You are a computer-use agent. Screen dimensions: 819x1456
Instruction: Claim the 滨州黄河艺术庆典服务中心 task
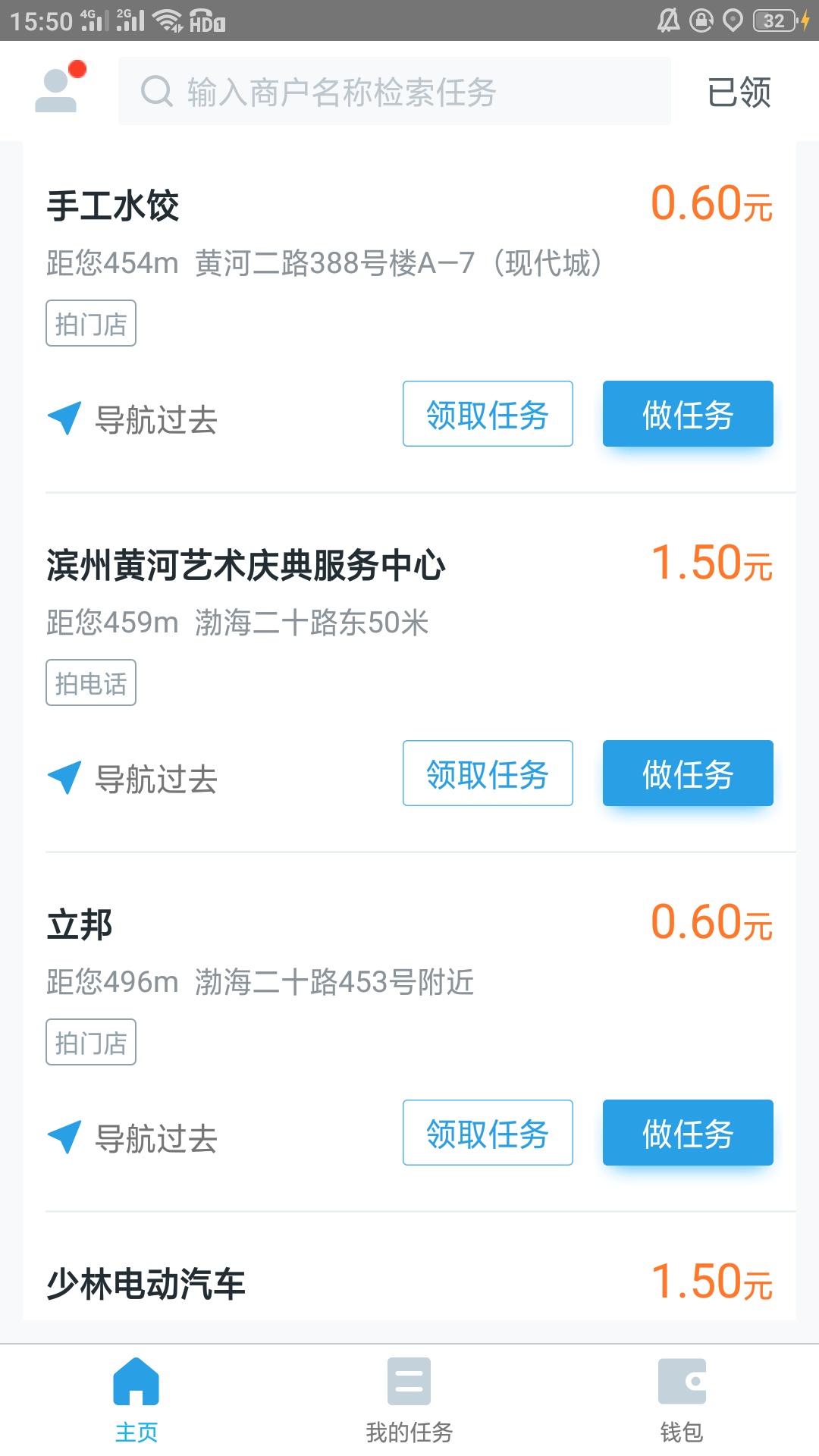(x=488, y=773)
